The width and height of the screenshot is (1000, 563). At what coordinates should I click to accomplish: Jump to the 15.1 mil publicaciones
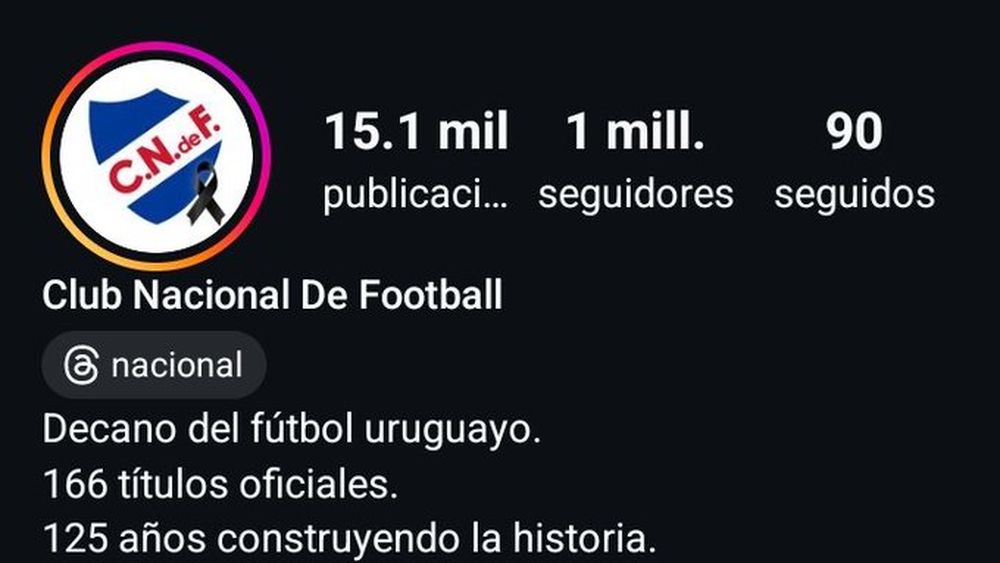(415, 162)
